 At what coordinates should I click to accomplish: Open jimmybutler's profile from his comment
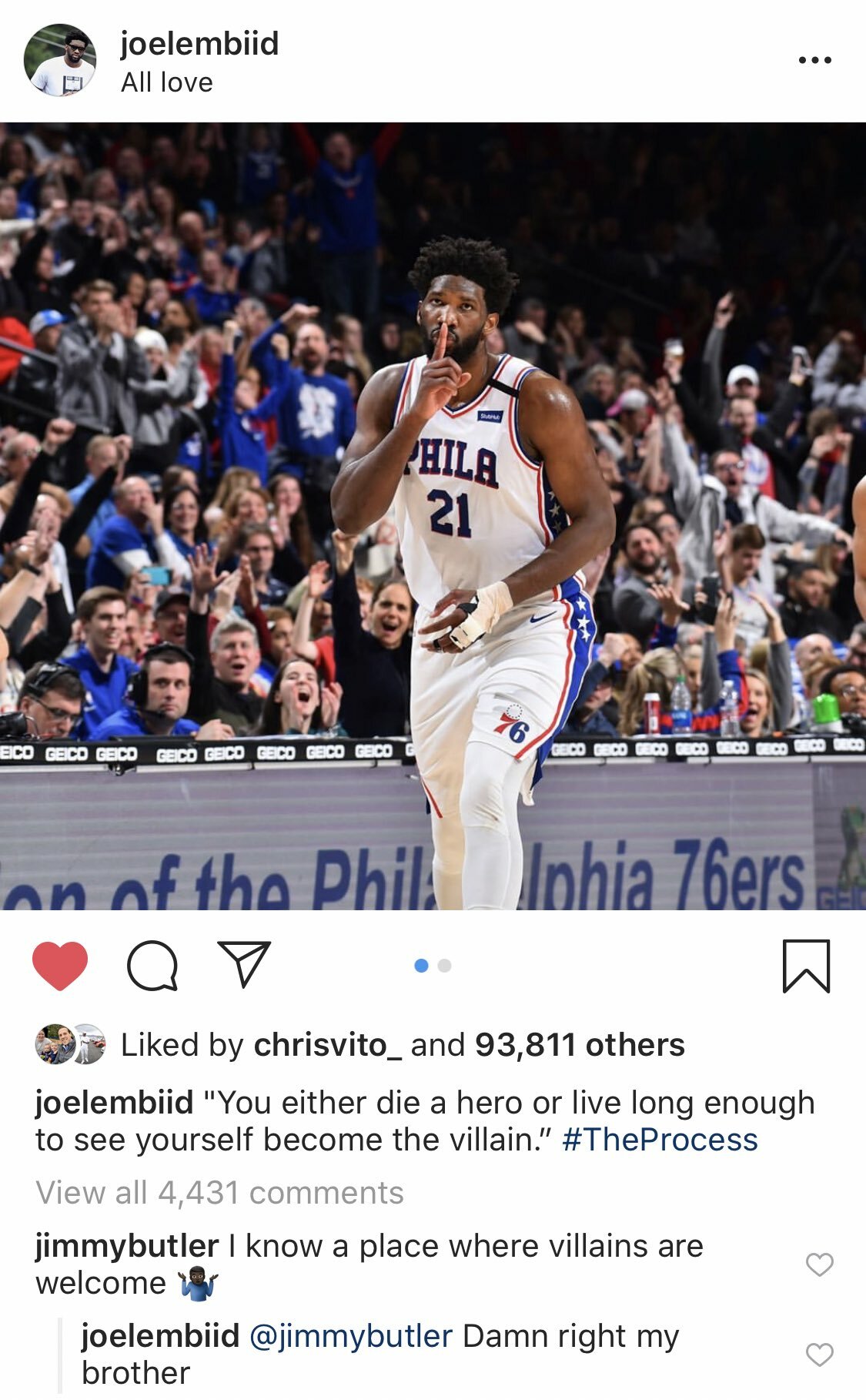tap(127, 1246)
